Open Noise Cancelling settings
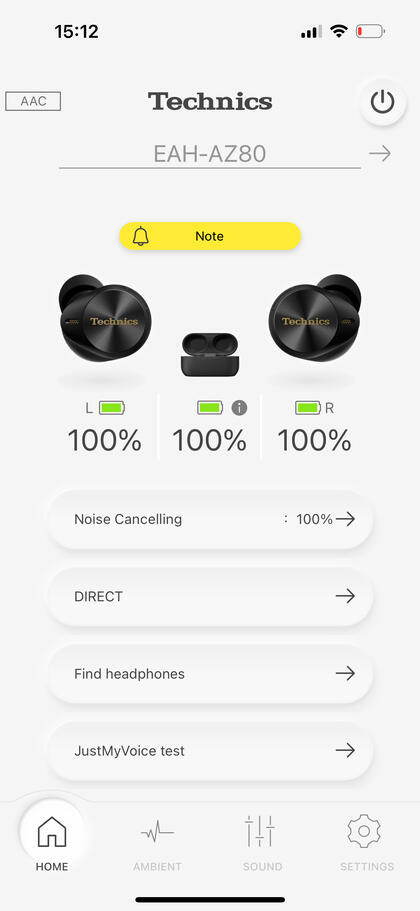The width and height of the screenshot is (420, 911). click(210, 519)
